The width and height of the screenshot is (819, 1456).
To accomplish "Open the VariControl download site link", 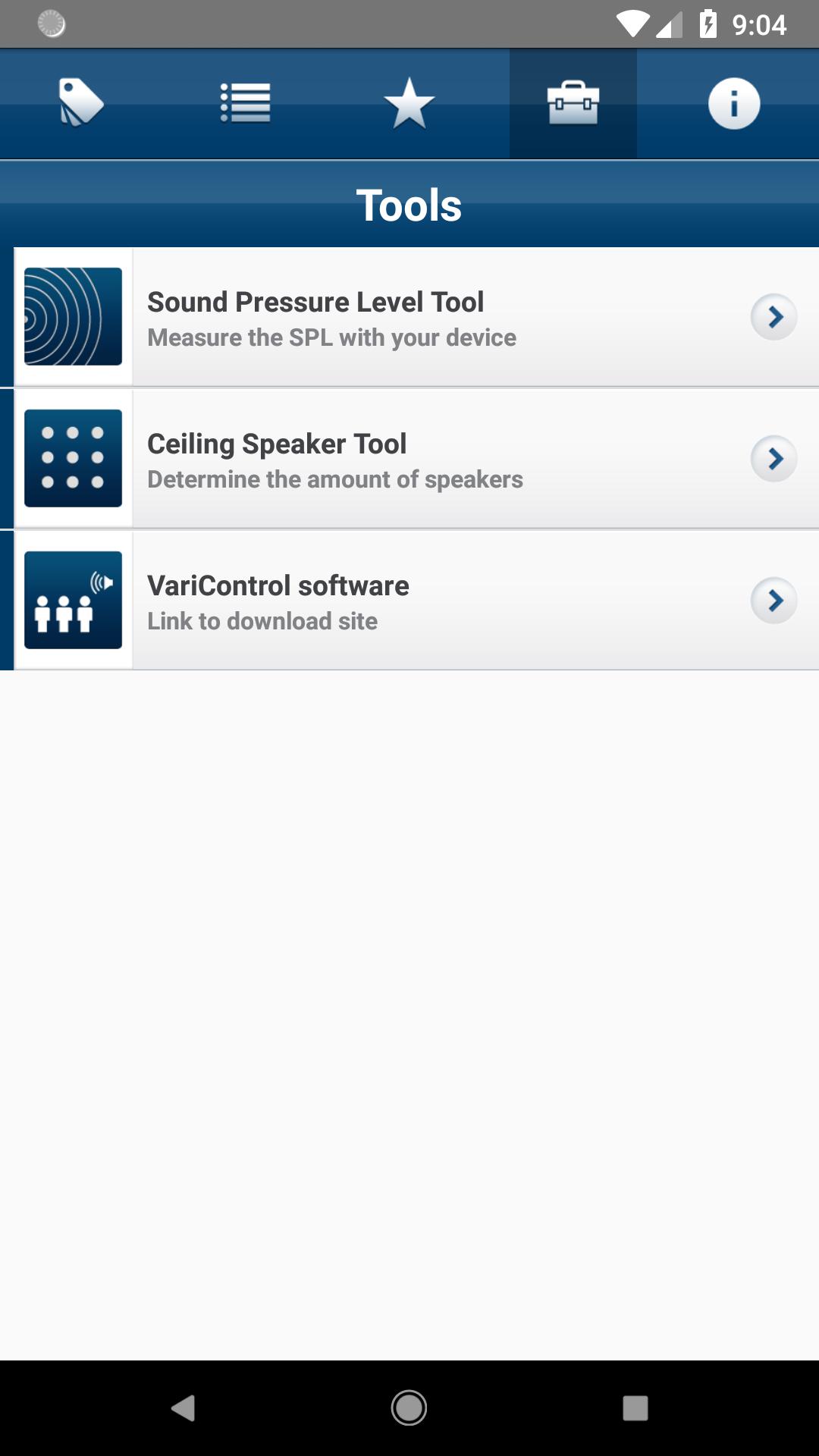I will (409, 600).
